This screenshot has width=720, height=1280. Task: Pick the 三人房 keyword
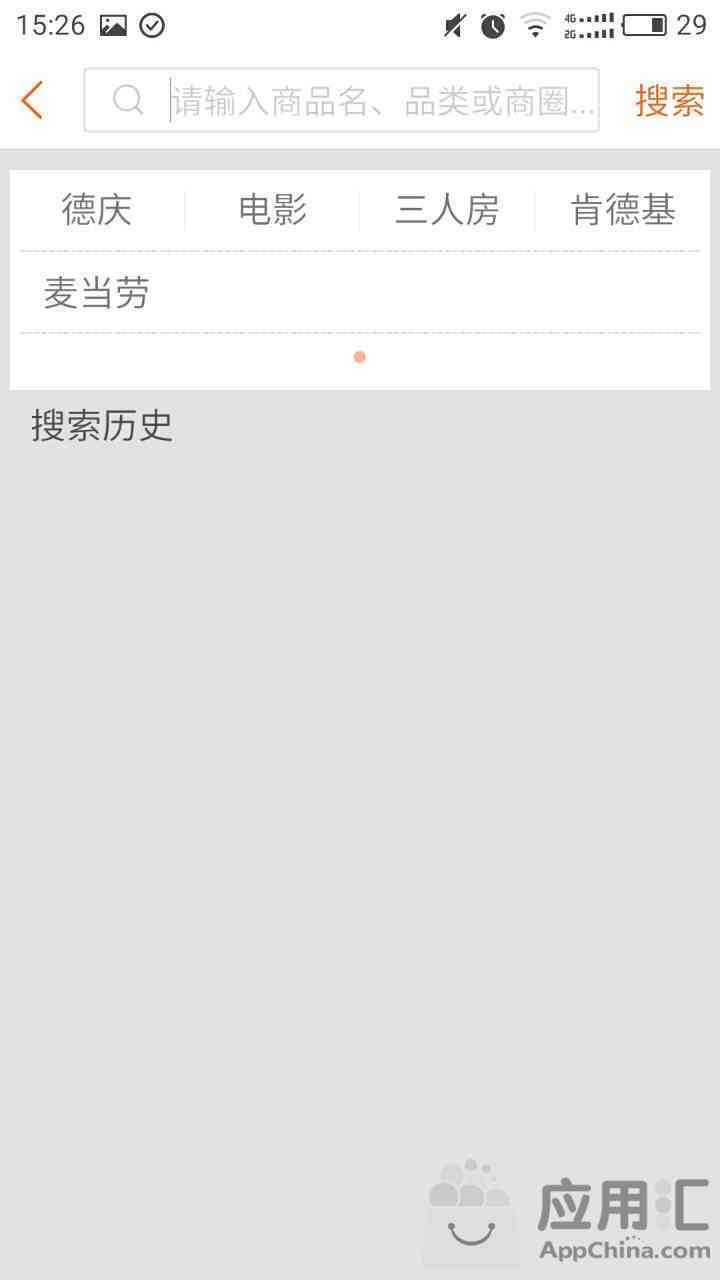pos(447,211)
